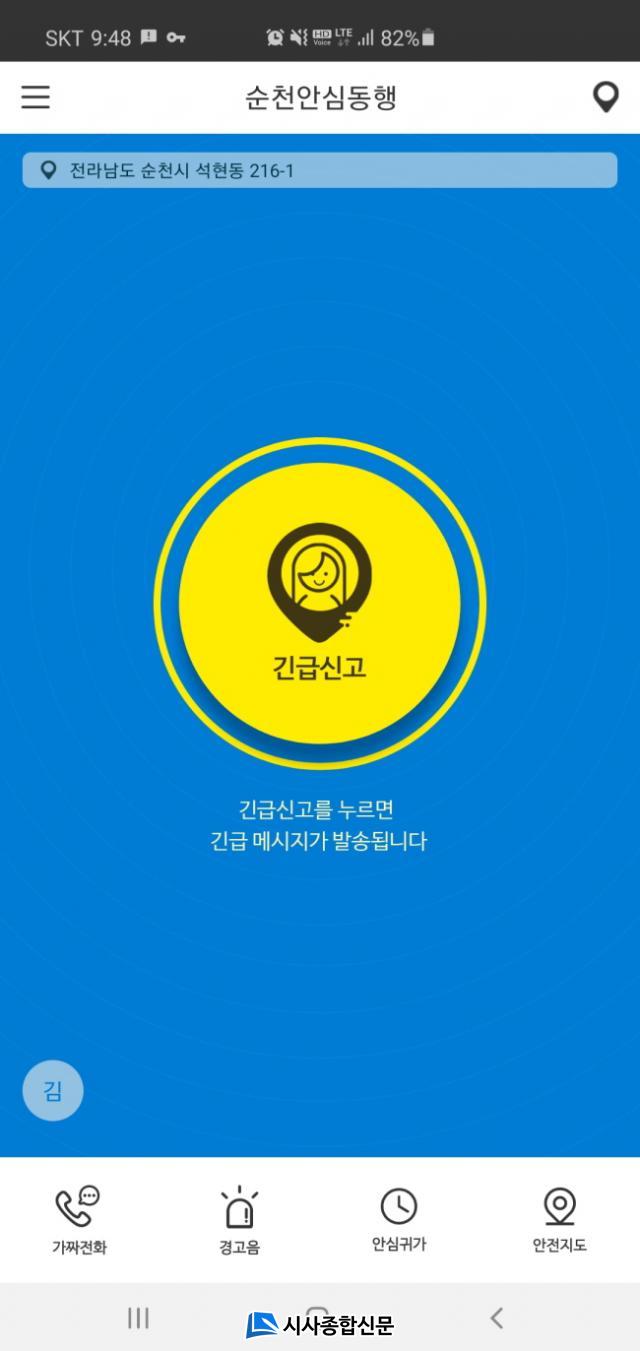640x1351 pixels.
Task: Go back using system back button
Action: 497,1318
